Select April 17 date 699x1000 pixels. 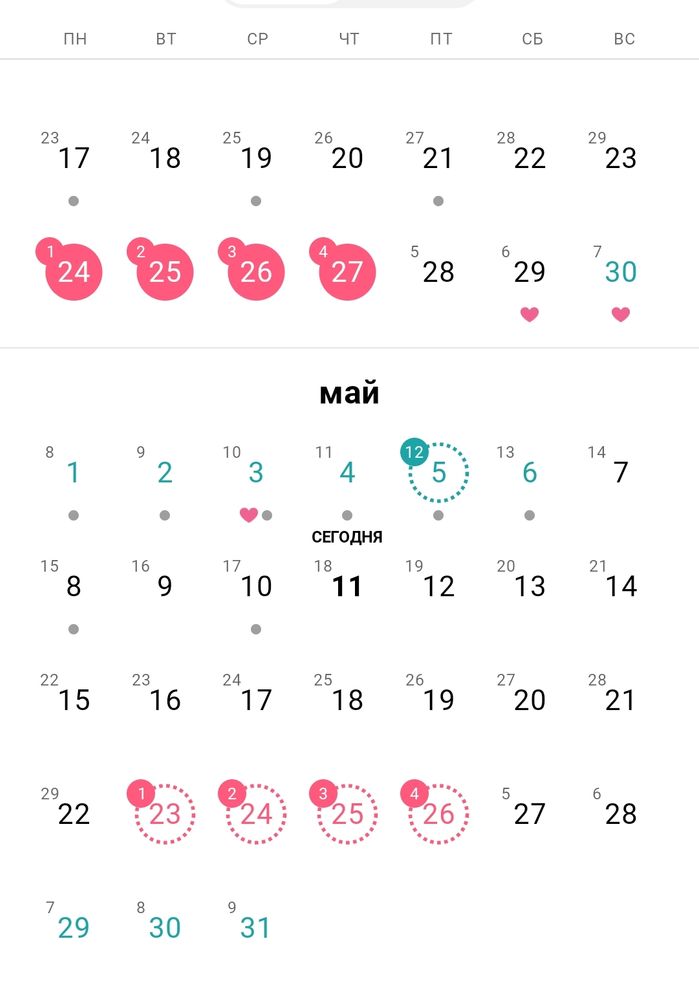73,158
